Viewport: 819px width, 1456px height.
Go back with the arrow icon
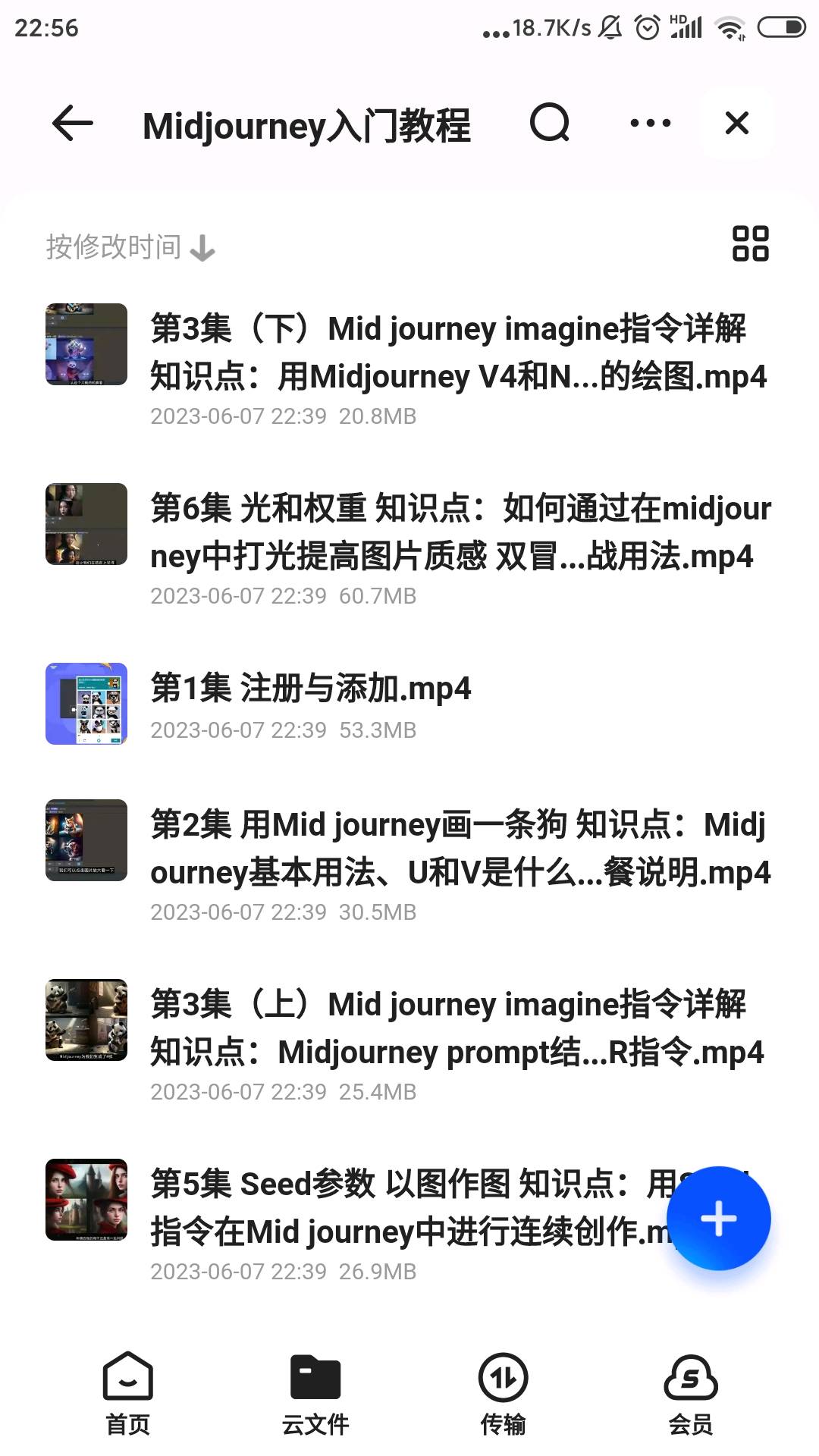(x=73, y=124)
